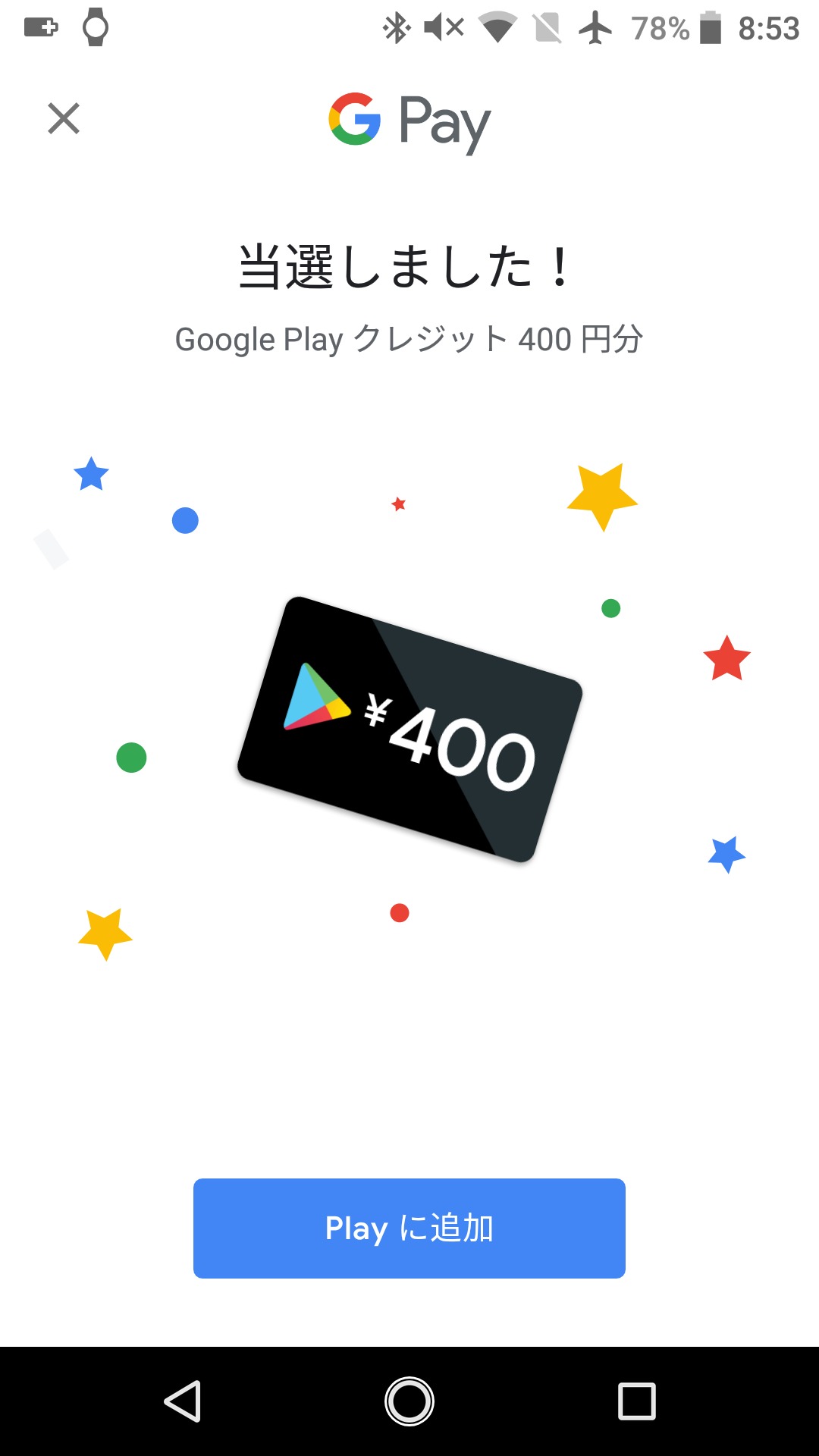Open recent apps from navigation bar

pyautogui.click(x=637, y=1401)
